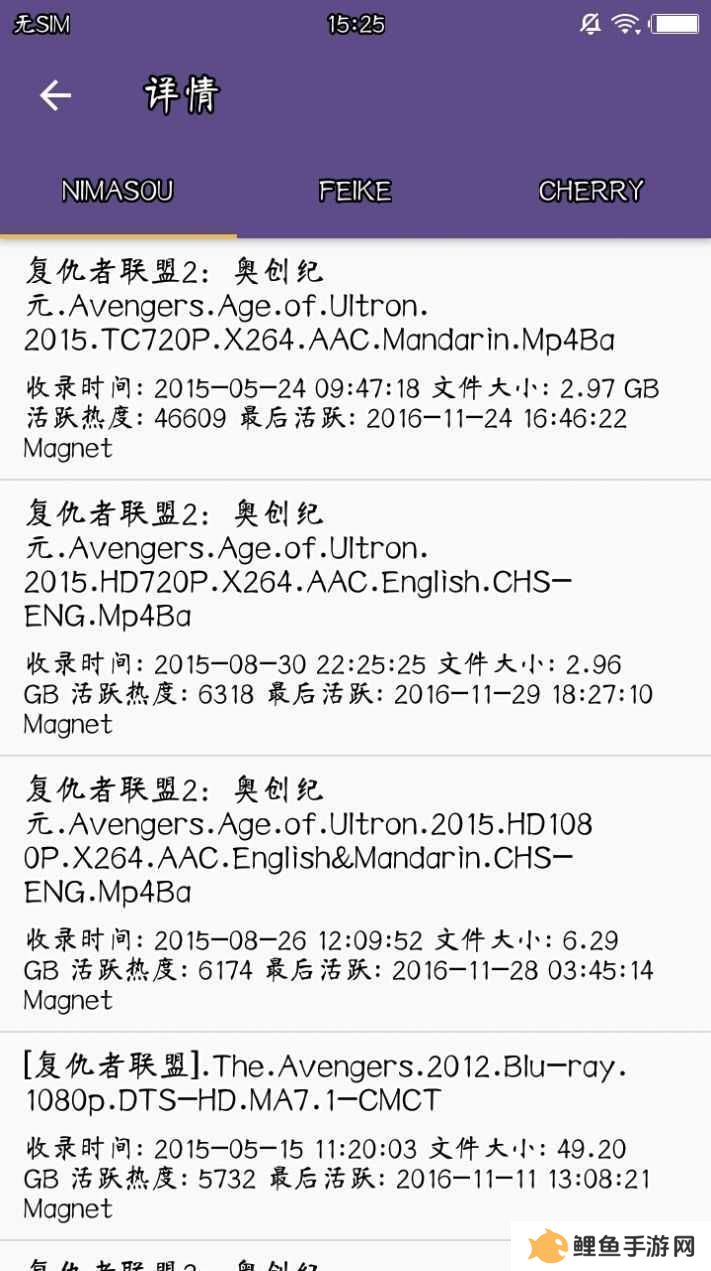
Task: Go back using the arrow icon
Action: [x=55, y=95]
